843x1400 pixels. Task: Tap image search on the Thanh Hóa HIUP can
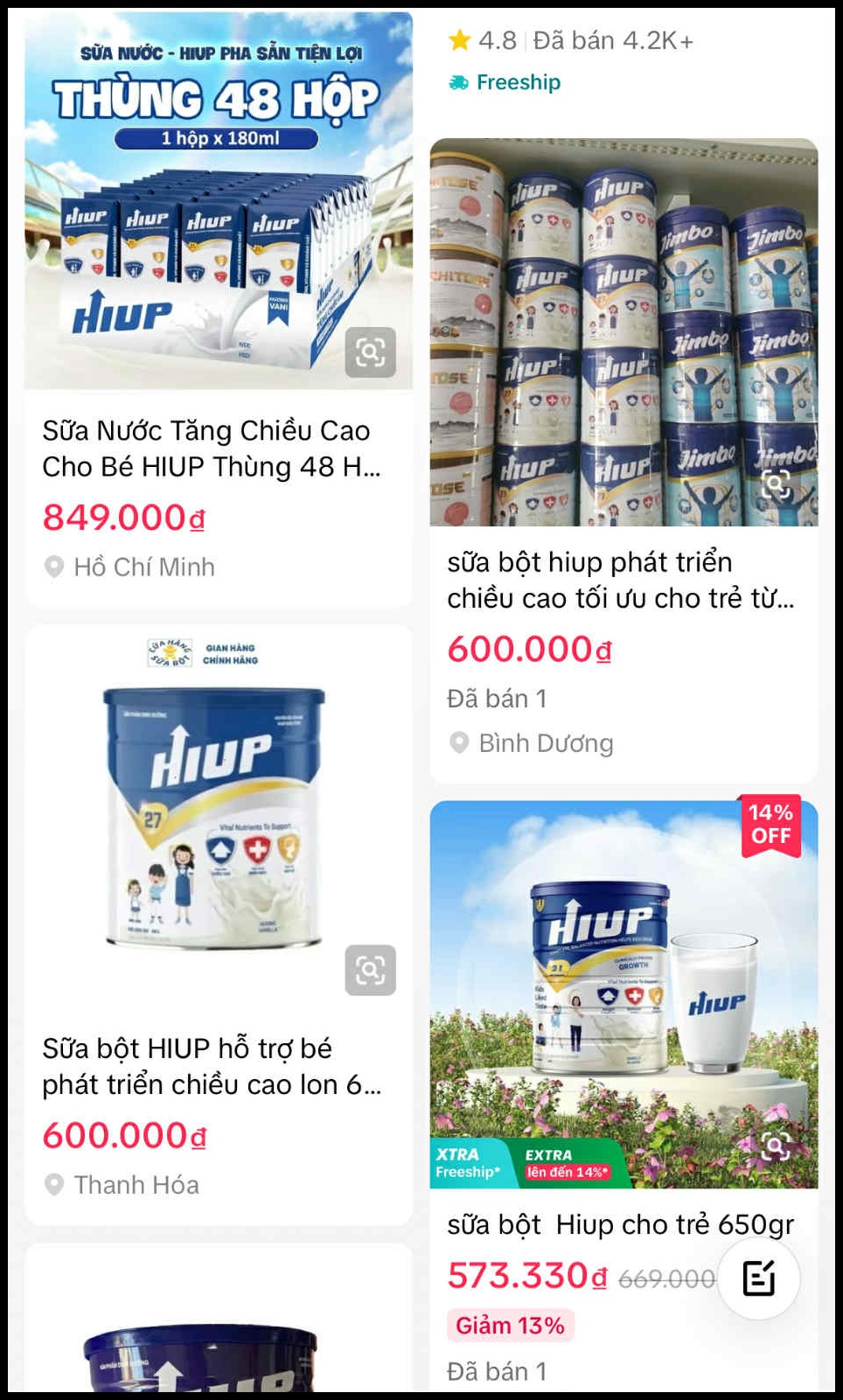370,970
